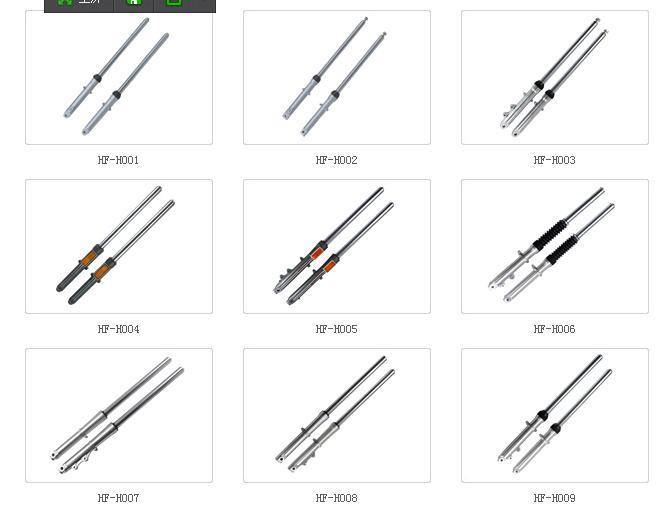
Task: Select the HF-H007 product image
Action: tap(118, 415)
